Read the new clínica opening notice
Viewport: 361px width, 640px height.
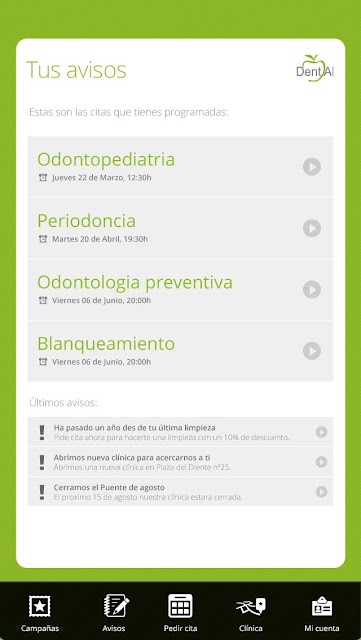click(x=180, y=462)
